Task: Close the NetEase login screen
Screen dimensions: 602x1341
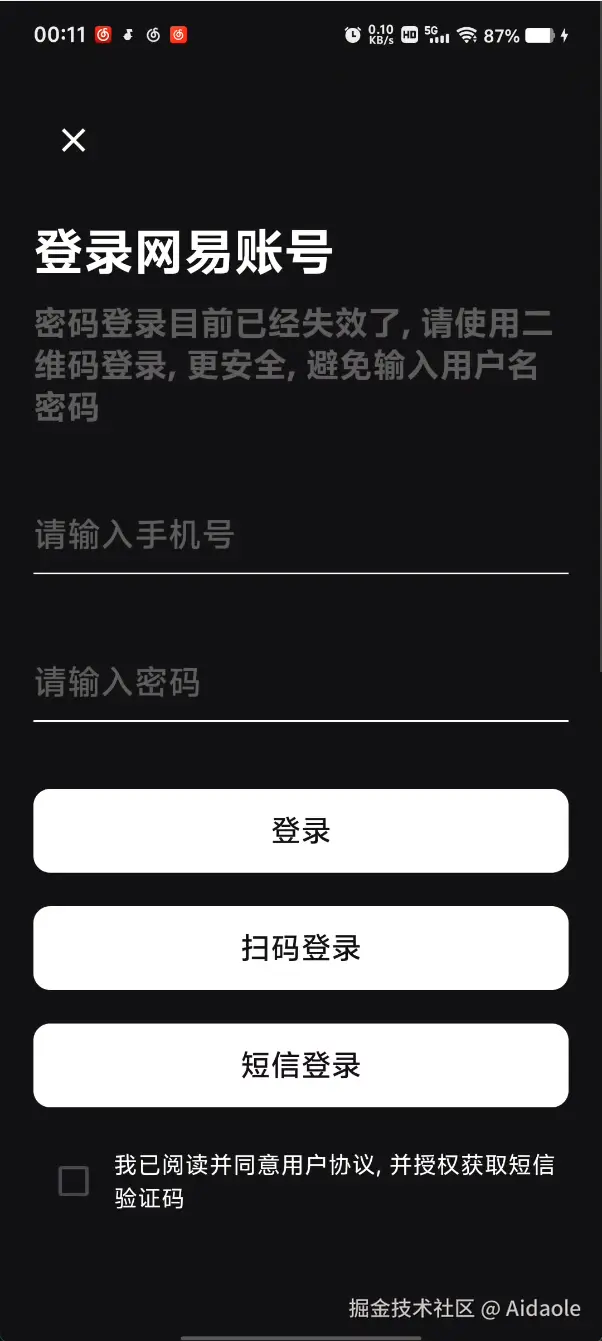Action: [x=73, y=141]
